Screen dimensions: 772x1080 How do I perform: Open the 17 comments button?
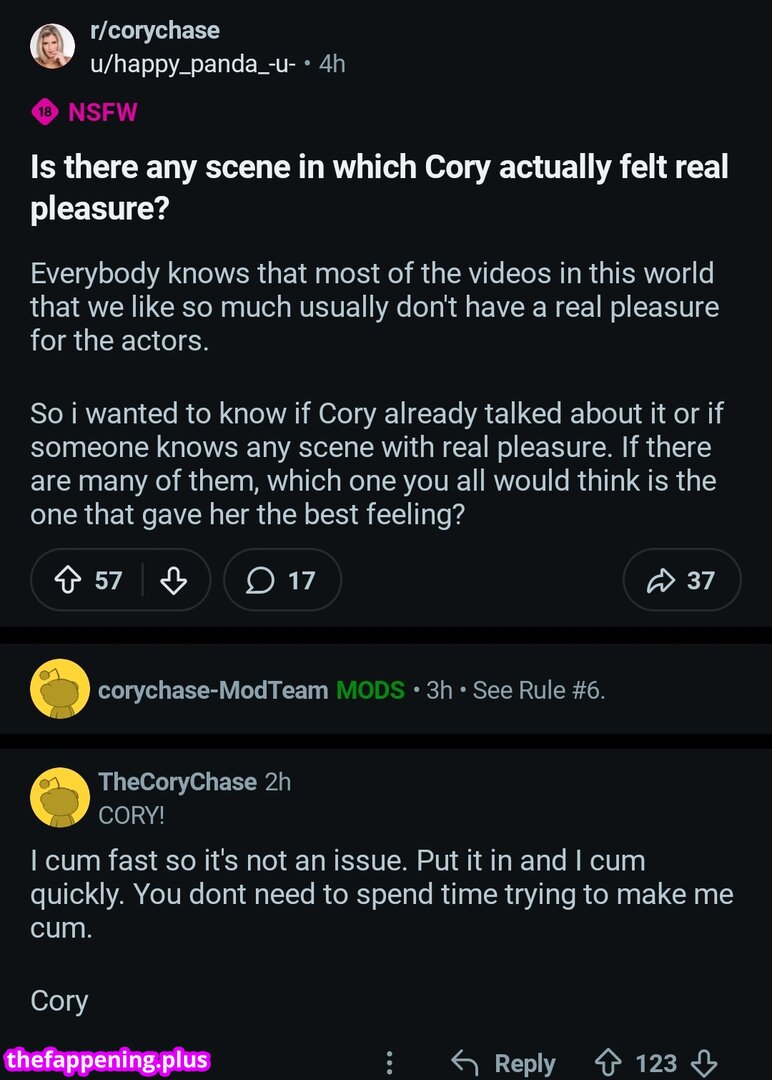[x=282, y=580]
